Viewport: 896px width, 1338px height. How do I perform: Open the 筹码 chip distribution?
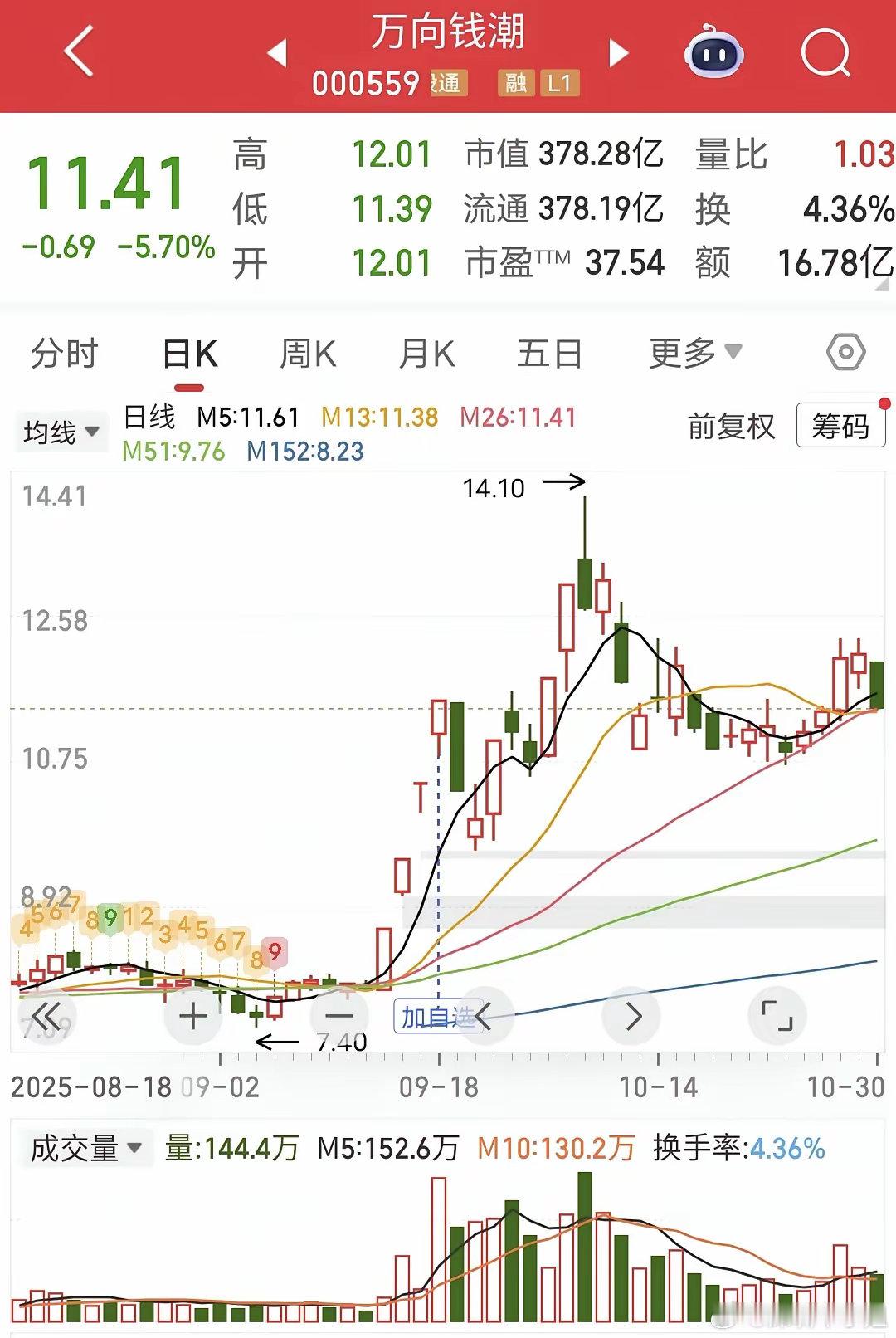click(x=840, y=426)
